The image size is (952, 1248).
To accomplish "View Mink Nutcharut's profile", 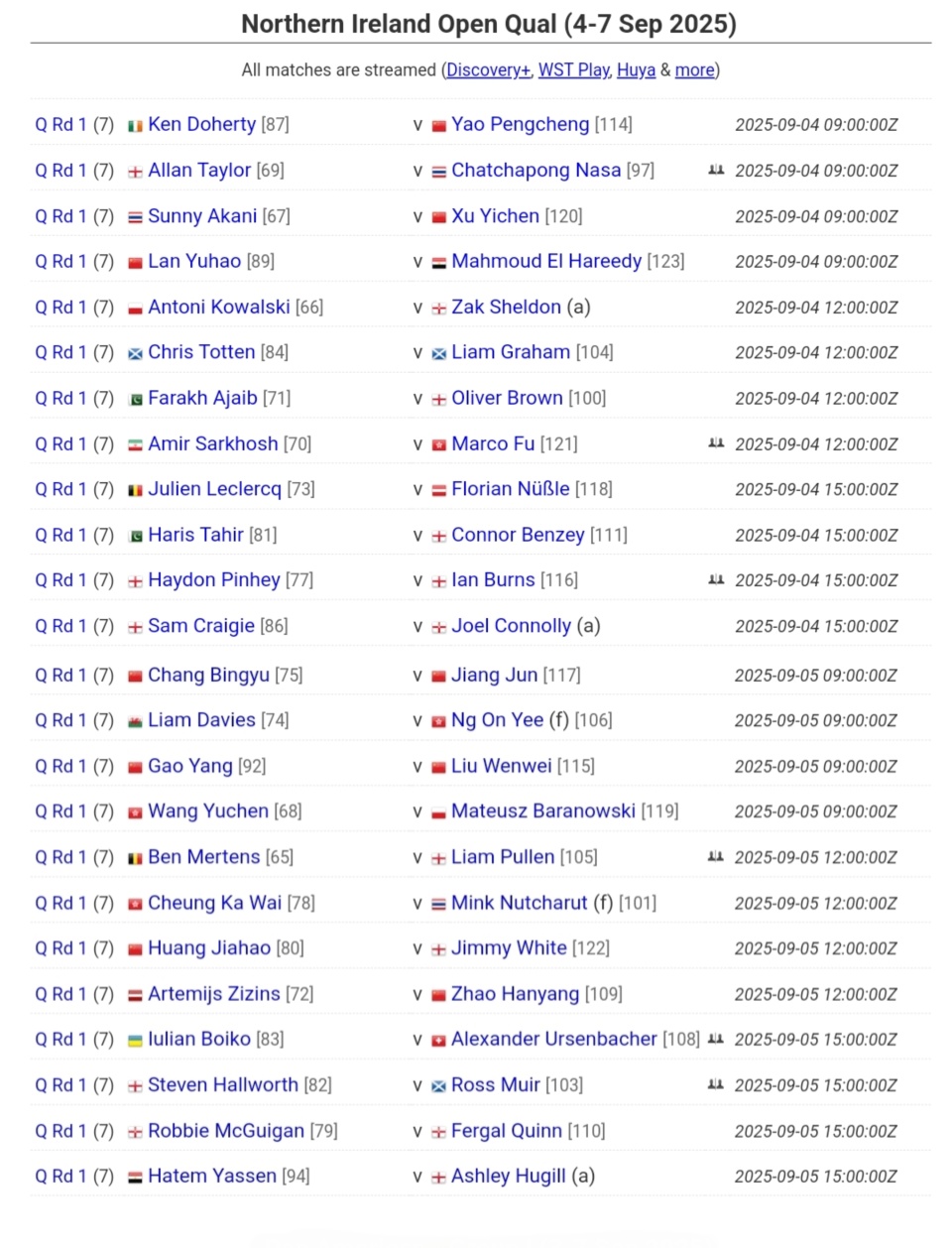I will tap(519, 903).
